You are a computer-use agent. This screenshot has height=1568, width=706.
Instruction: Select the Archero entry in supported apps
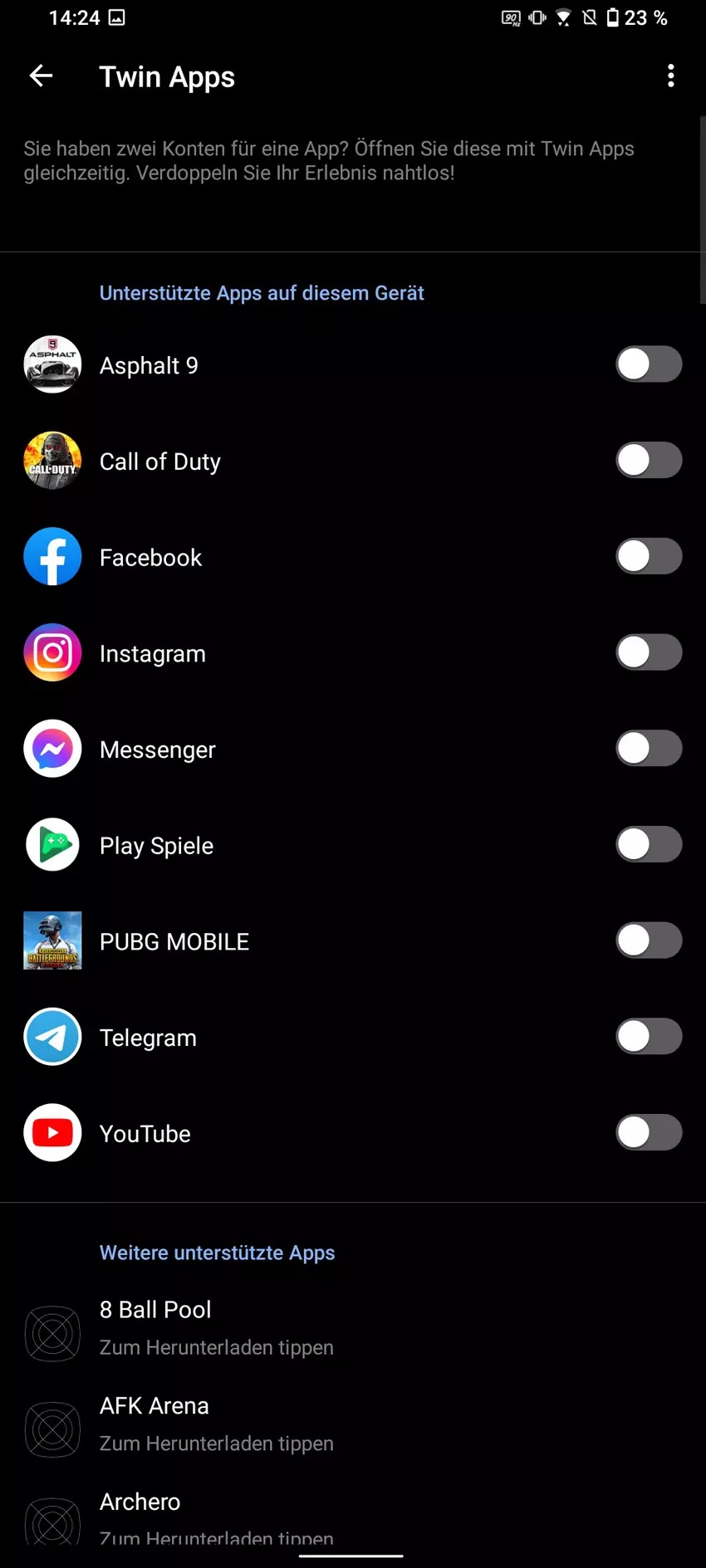pyautogui.click(x=216, y=1515)
